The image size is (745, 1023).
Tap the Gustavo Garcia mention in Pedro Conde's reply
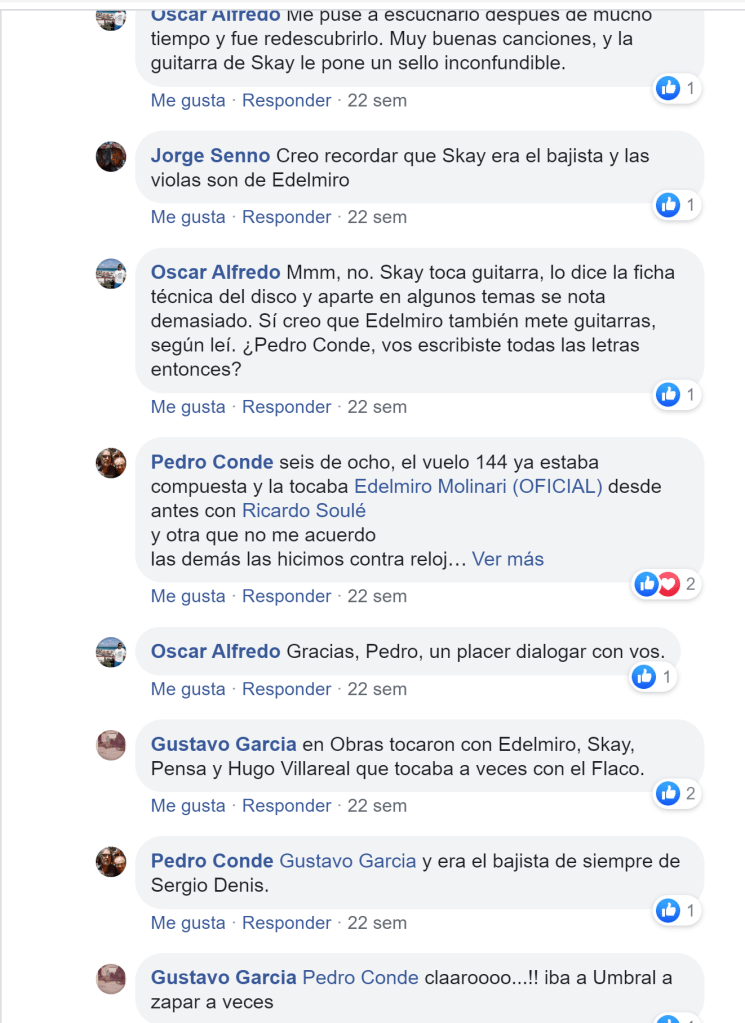347,861
